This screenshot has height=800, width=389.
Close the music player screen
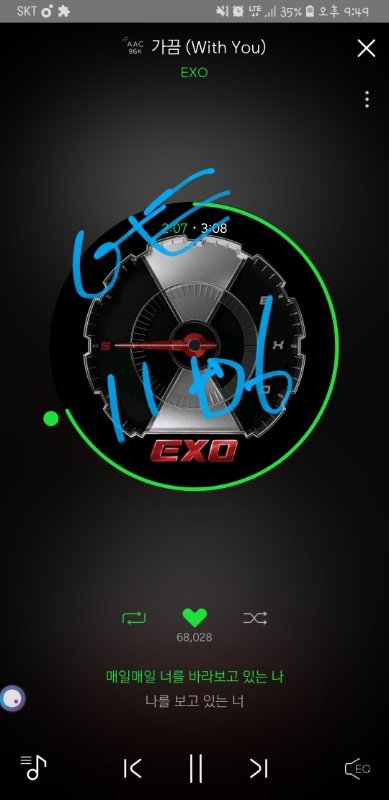tap(366, 48)
